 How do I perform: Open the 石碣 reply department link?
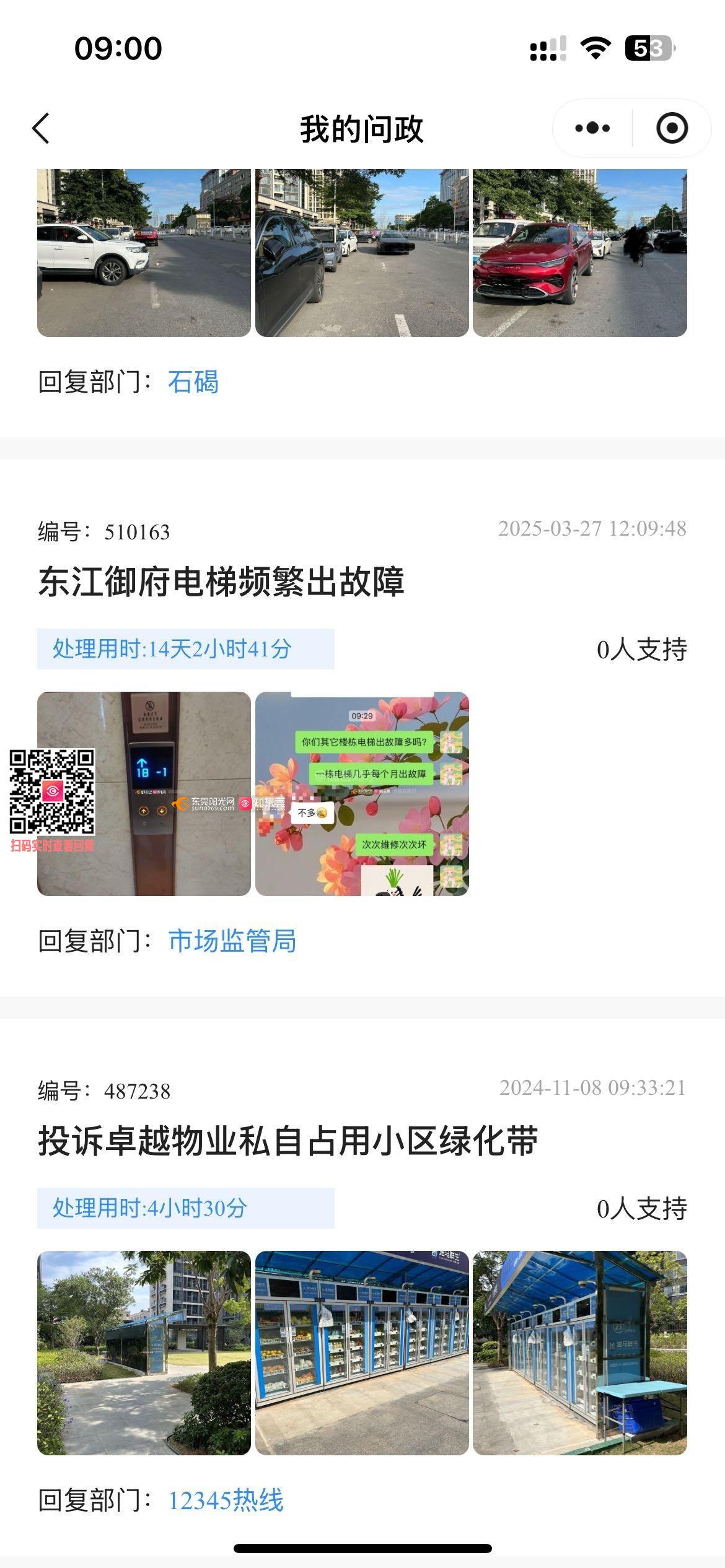[193, 382]
